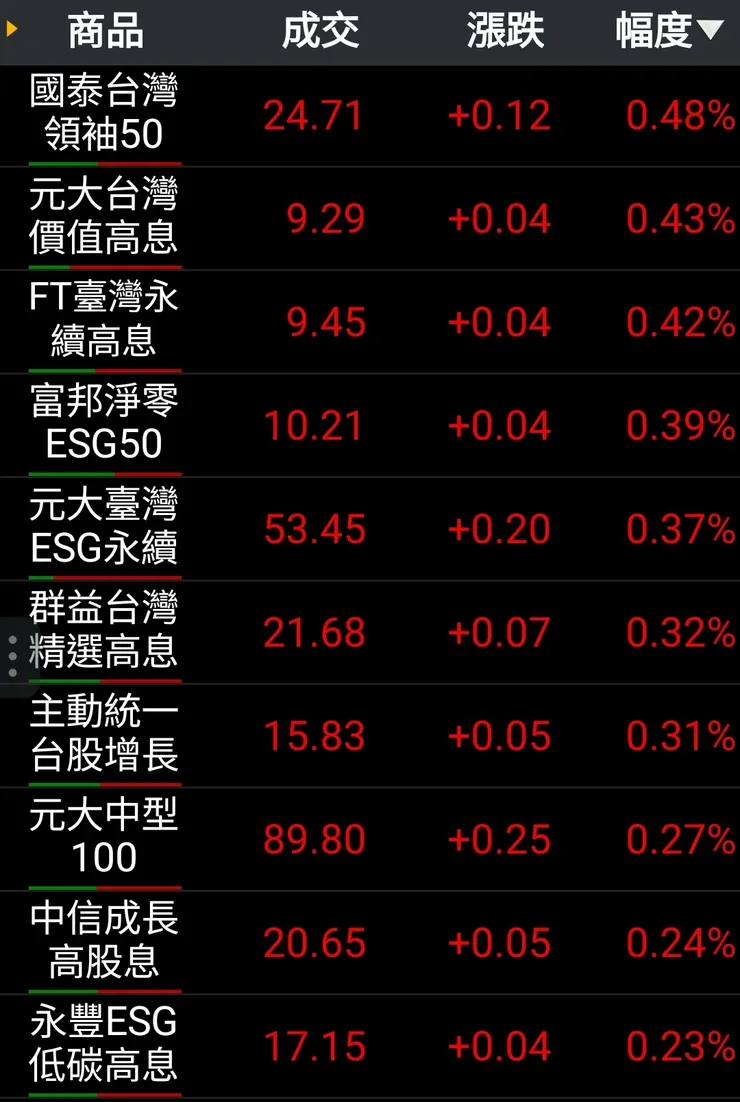Sort the list by 成交 column
Viewport: 740px width, 1102px height.
[x=320, y=32]
